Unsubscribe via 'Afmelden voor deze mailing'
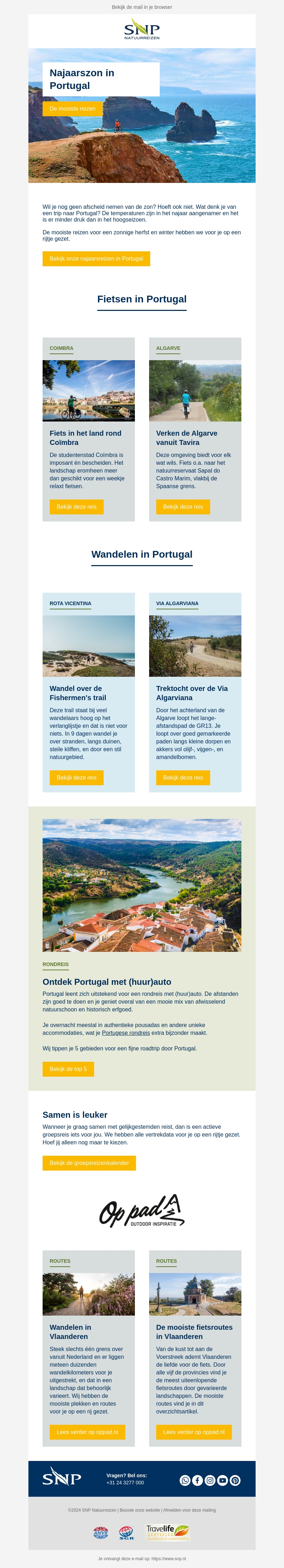The image size is (284, 1568). [190, 1510]
